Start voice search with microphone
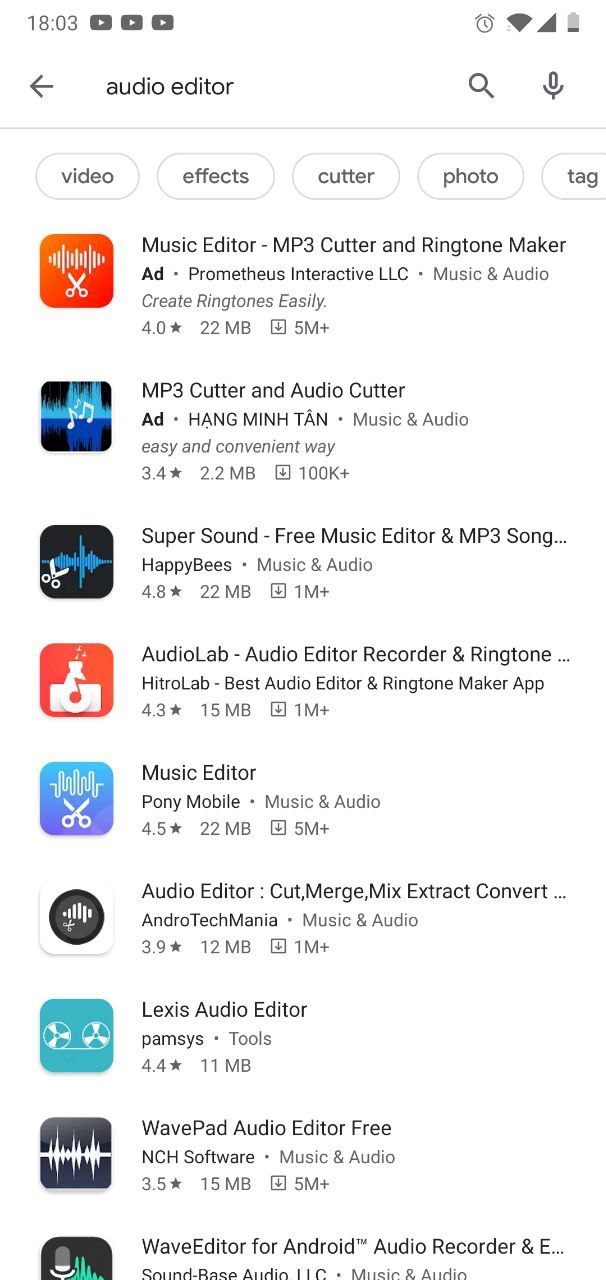Image resolution: width=606 pixels, height=1280 pixels. [553, 87]
